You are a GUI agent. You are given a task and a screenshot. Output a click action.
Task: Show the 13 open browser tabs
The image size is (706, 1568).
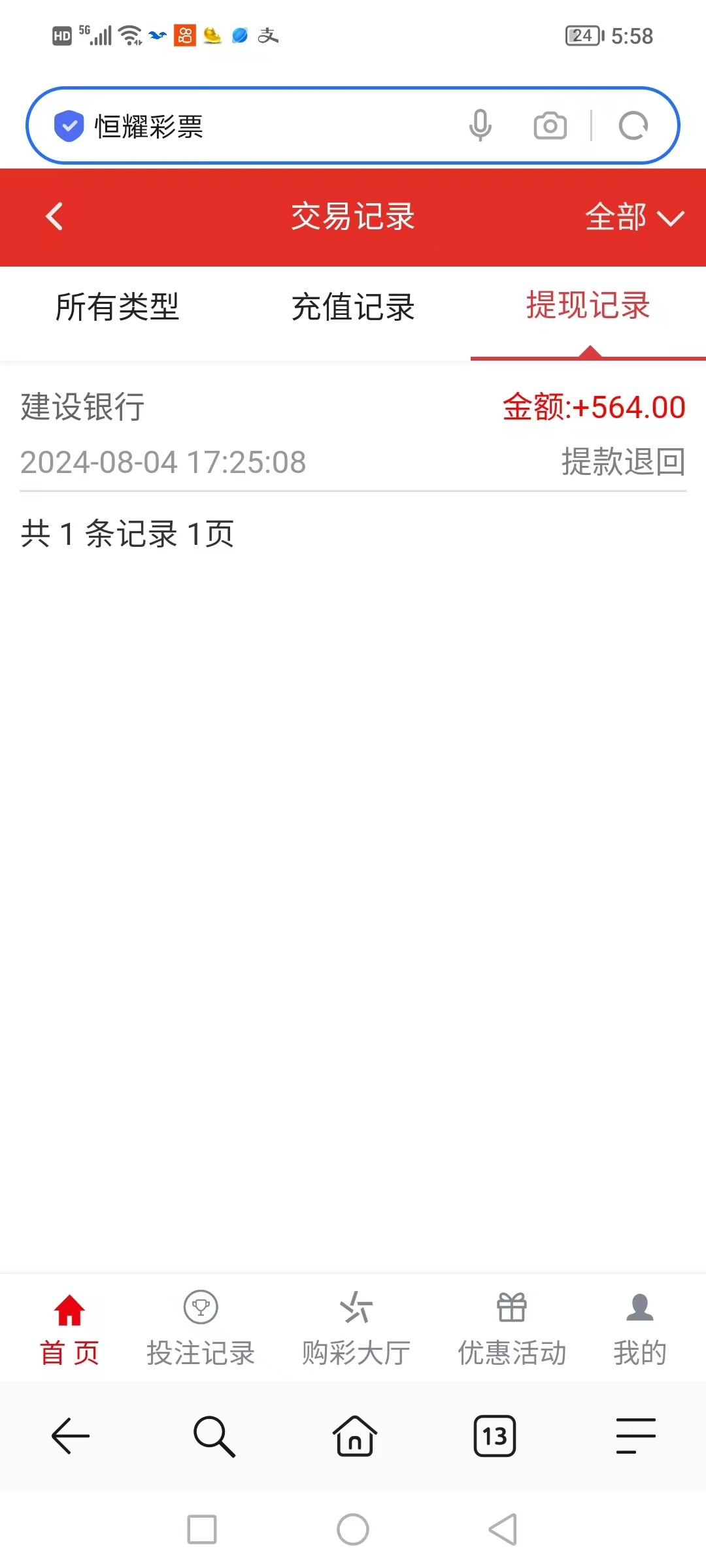495,1436
